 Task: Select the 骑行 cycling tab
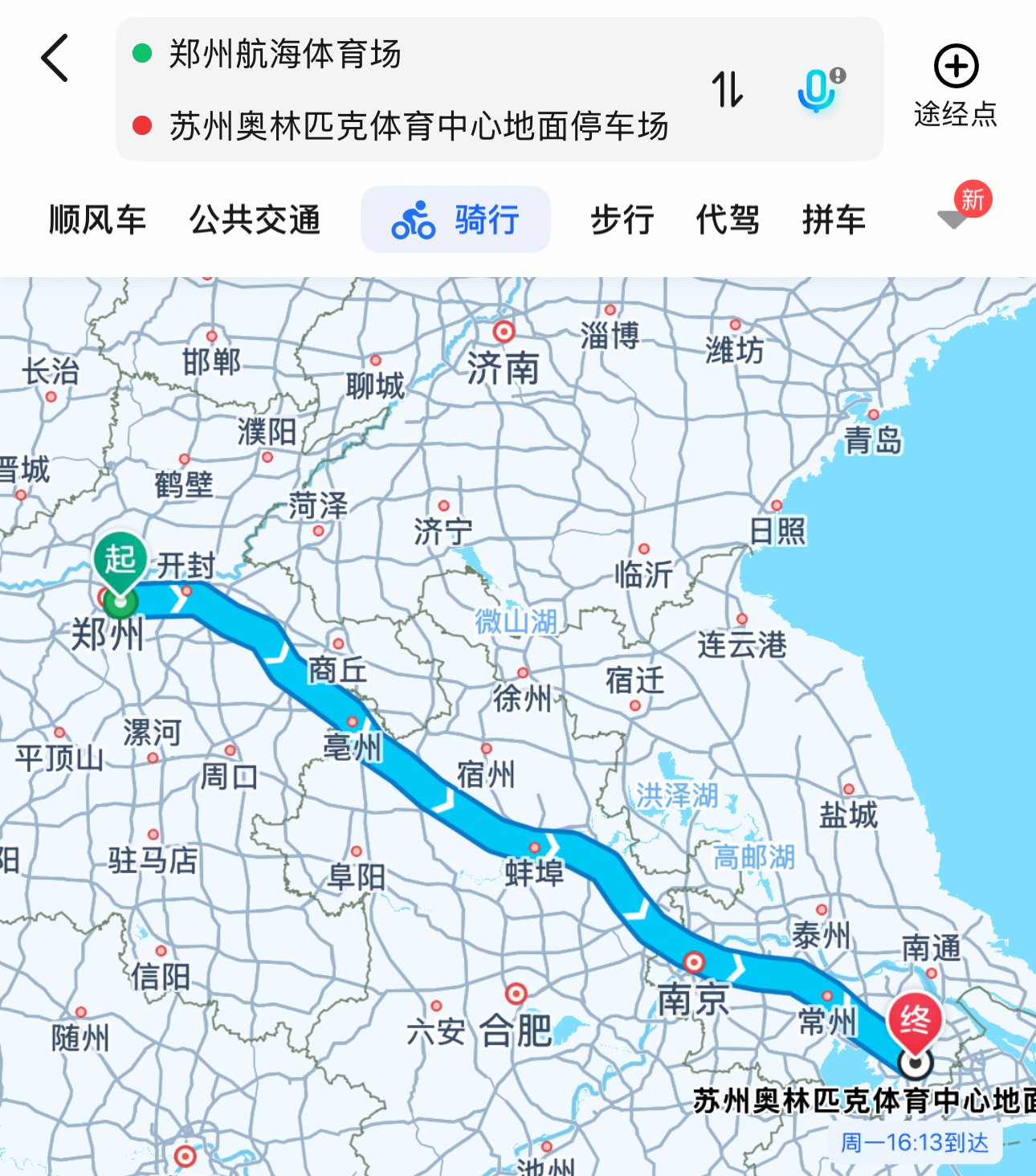[455, 219]
